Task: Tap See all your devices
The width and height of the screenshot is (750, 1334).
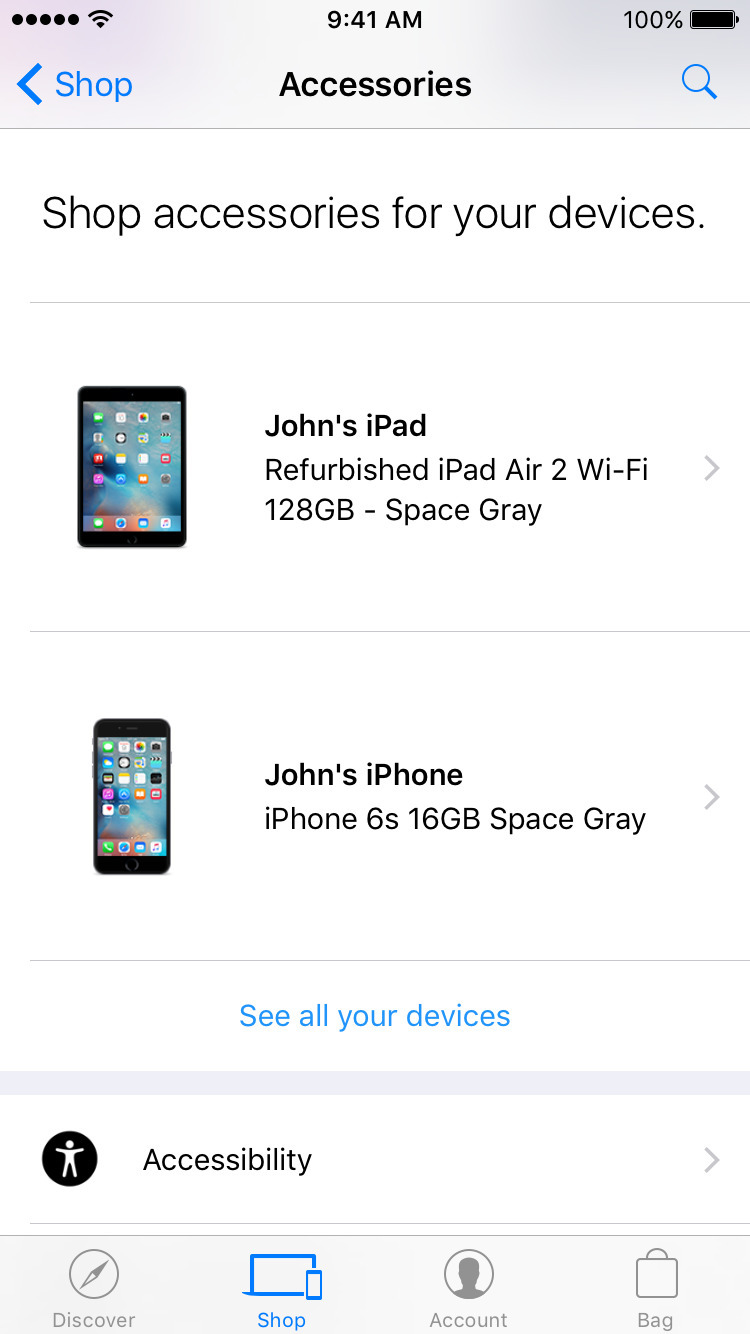Action: coord(375,1016)
